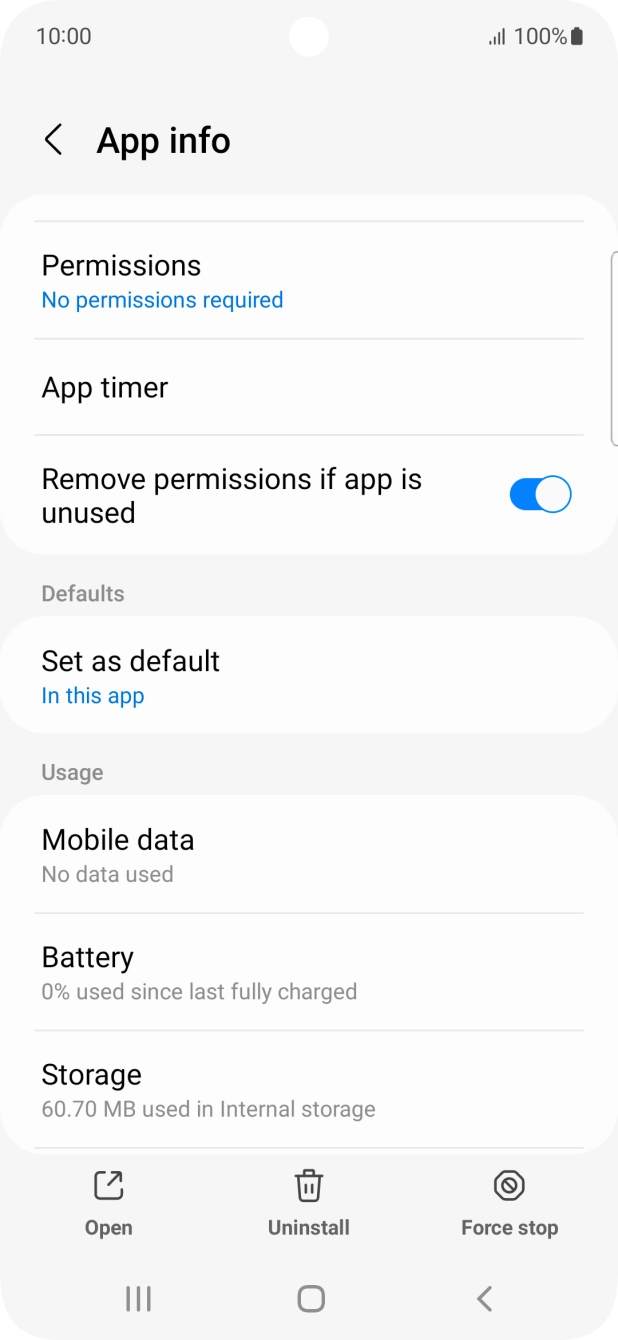Open Battery usage details
Screen dimensions: 618x1340
tap(308, 972)
